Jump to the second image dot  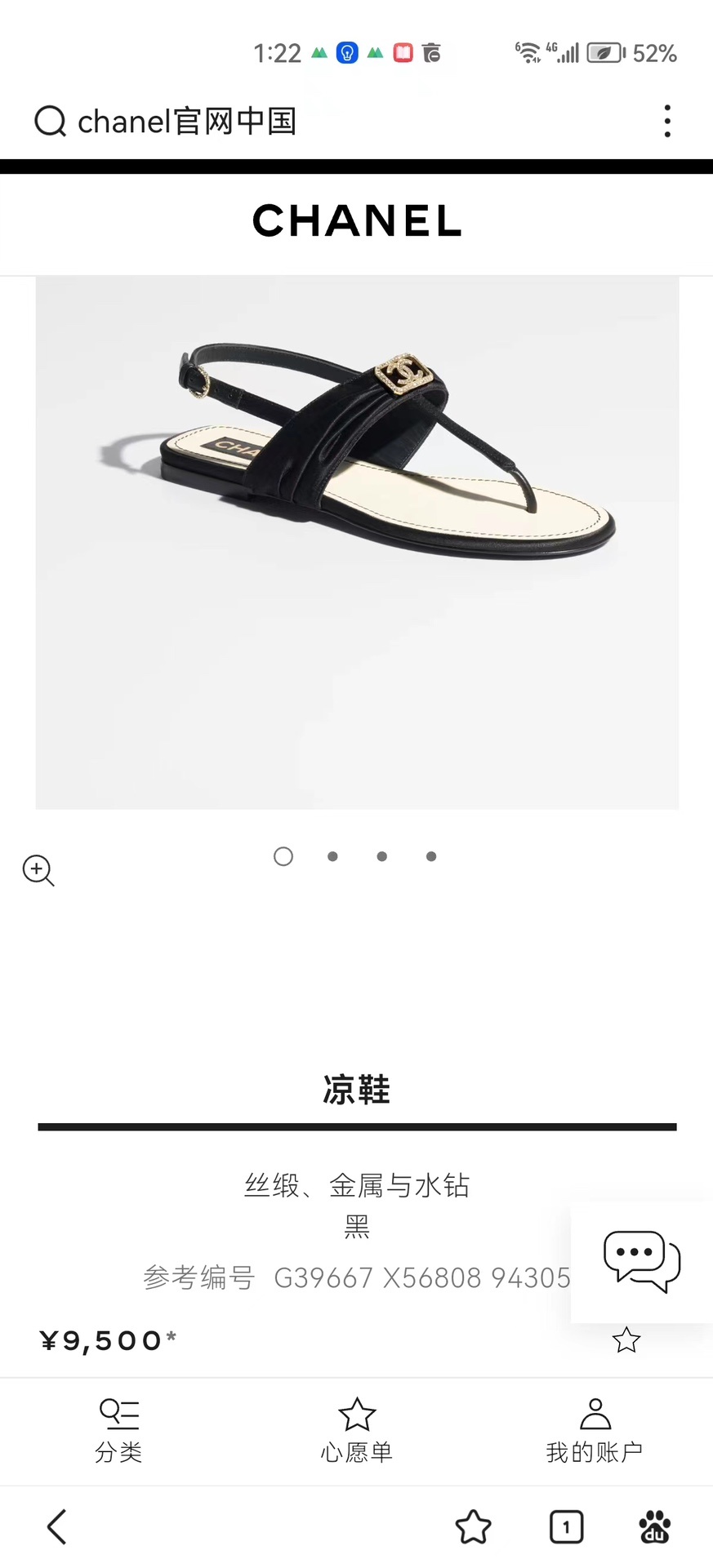click(x=332, y=856)
